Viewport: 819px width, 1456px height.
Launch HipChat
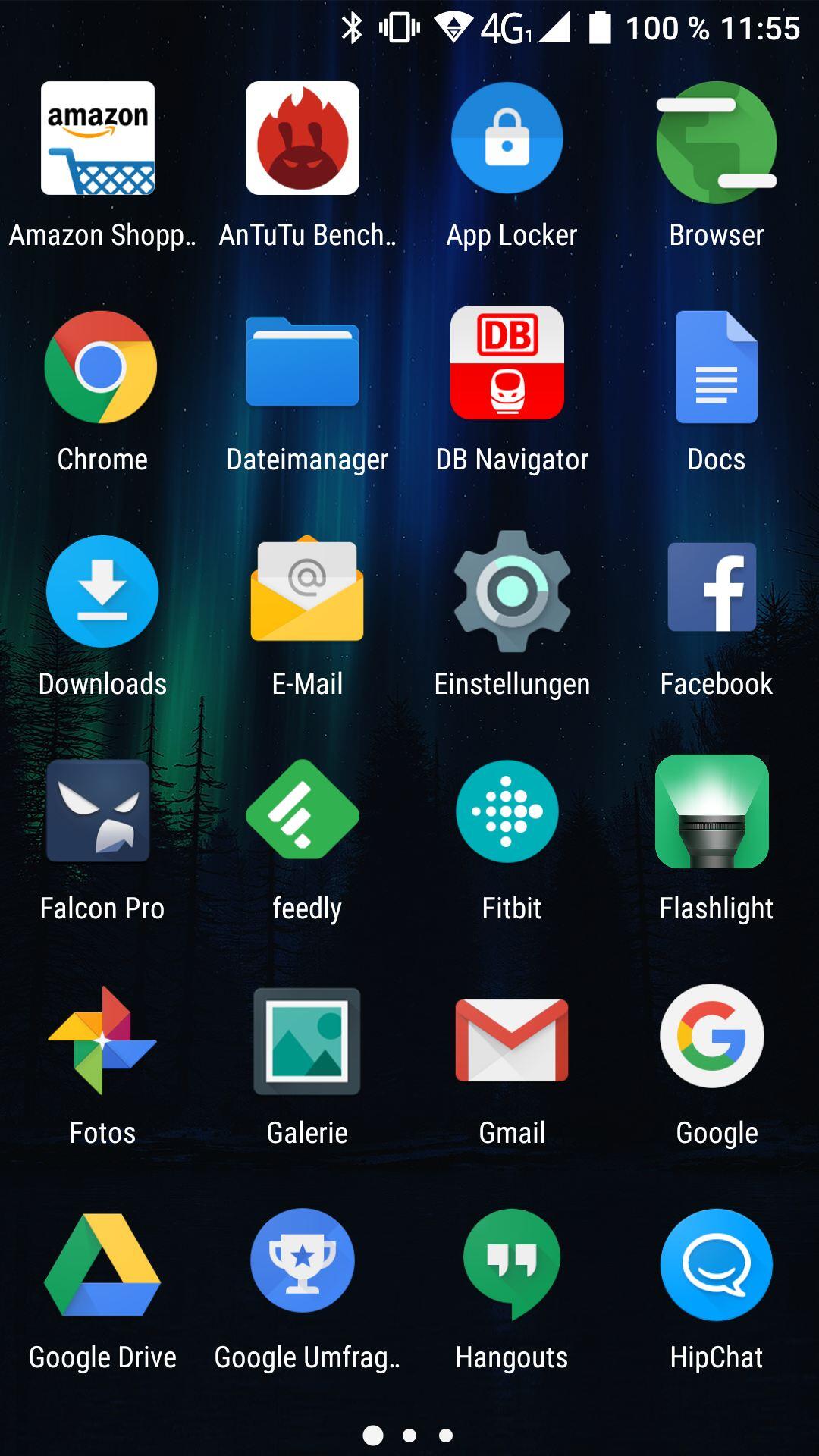[x=717, y=1265]
